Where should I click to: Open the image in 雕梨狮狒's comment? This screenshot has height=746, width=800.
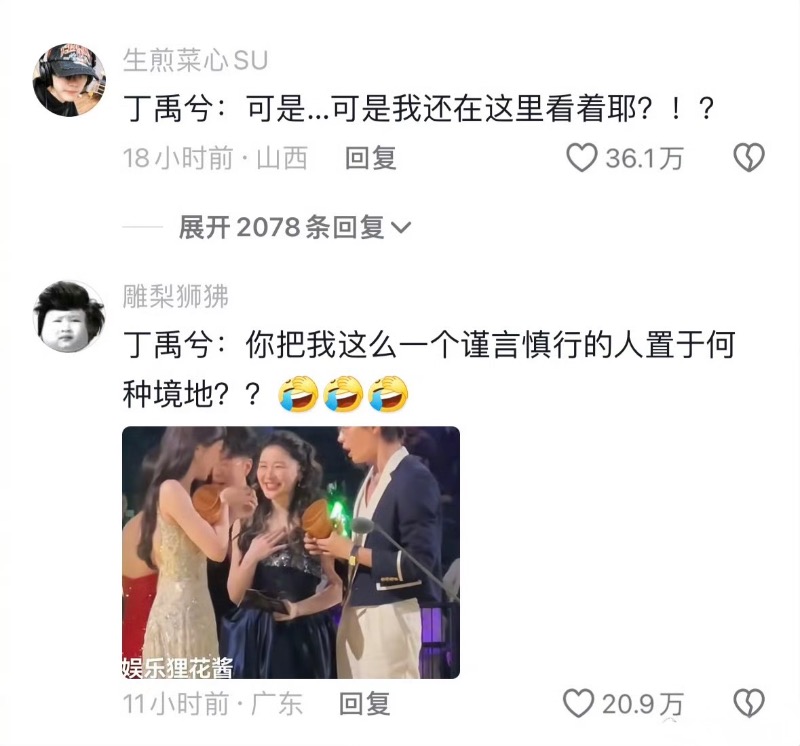tap(291, 552)
